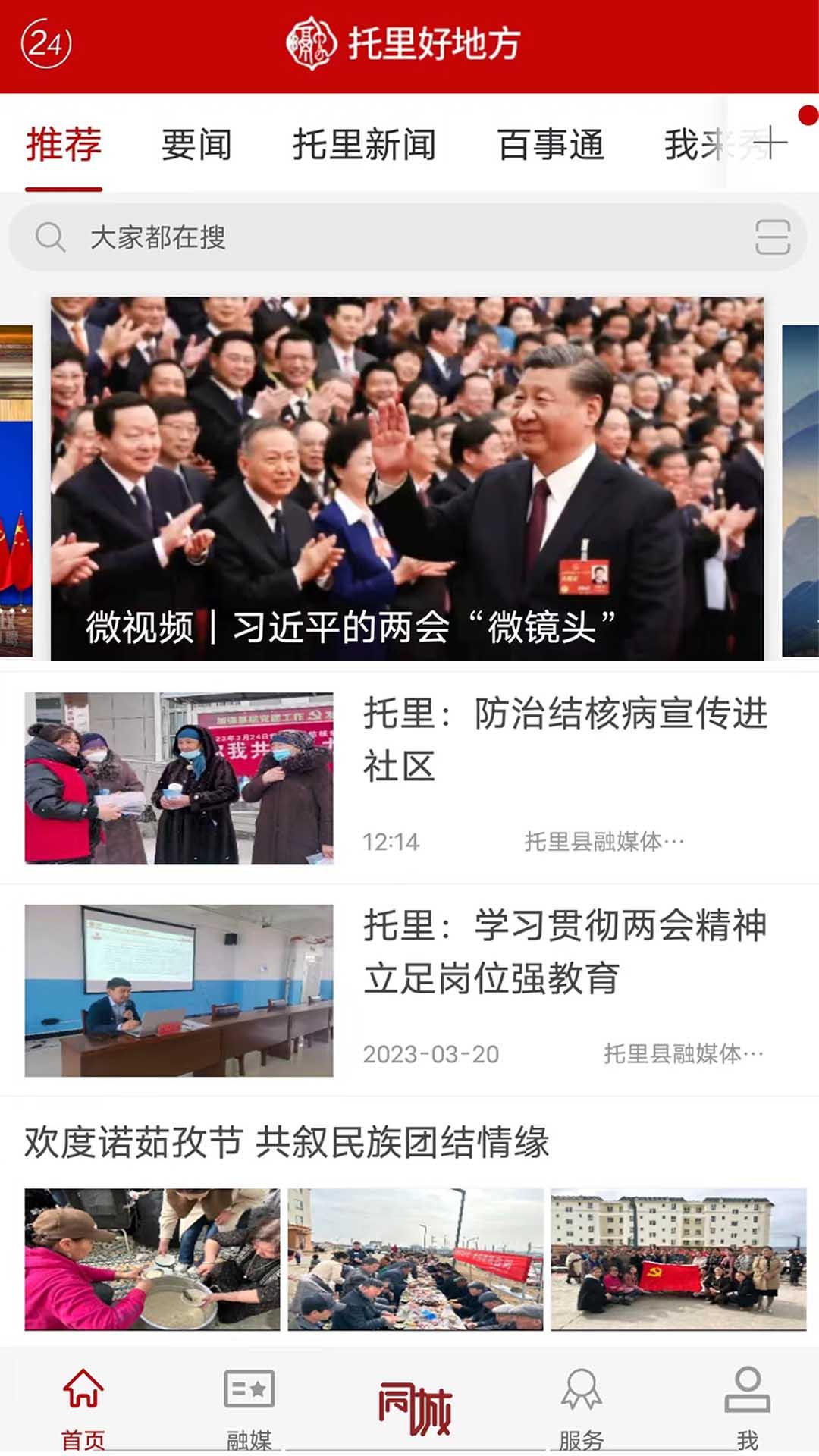The height and width of the screenshot is (1456, 819).
Task: Open the 24-hour news circle icon
Action: pos(42,42)
